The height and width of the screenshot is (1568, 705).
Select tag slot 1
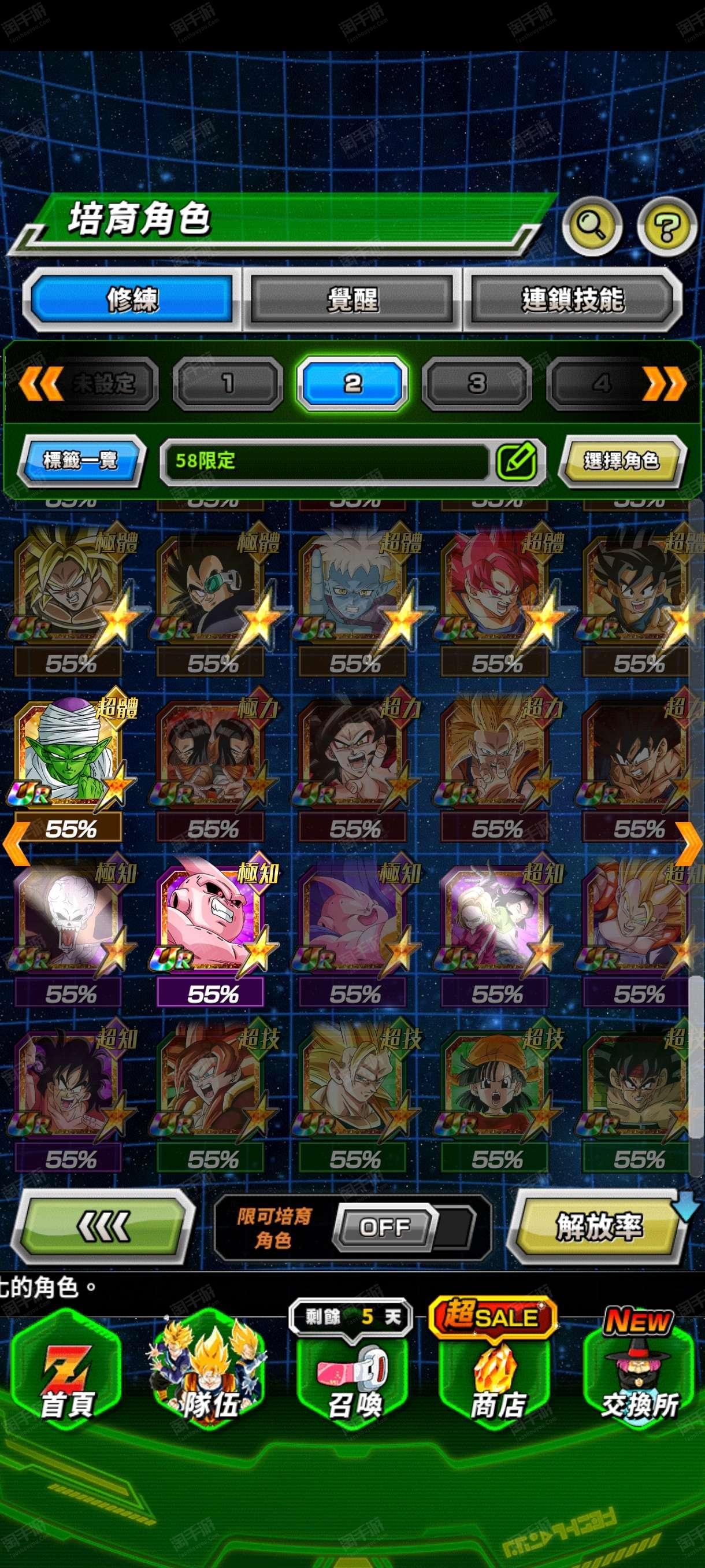pyautogui.click(x=228, y=383)
